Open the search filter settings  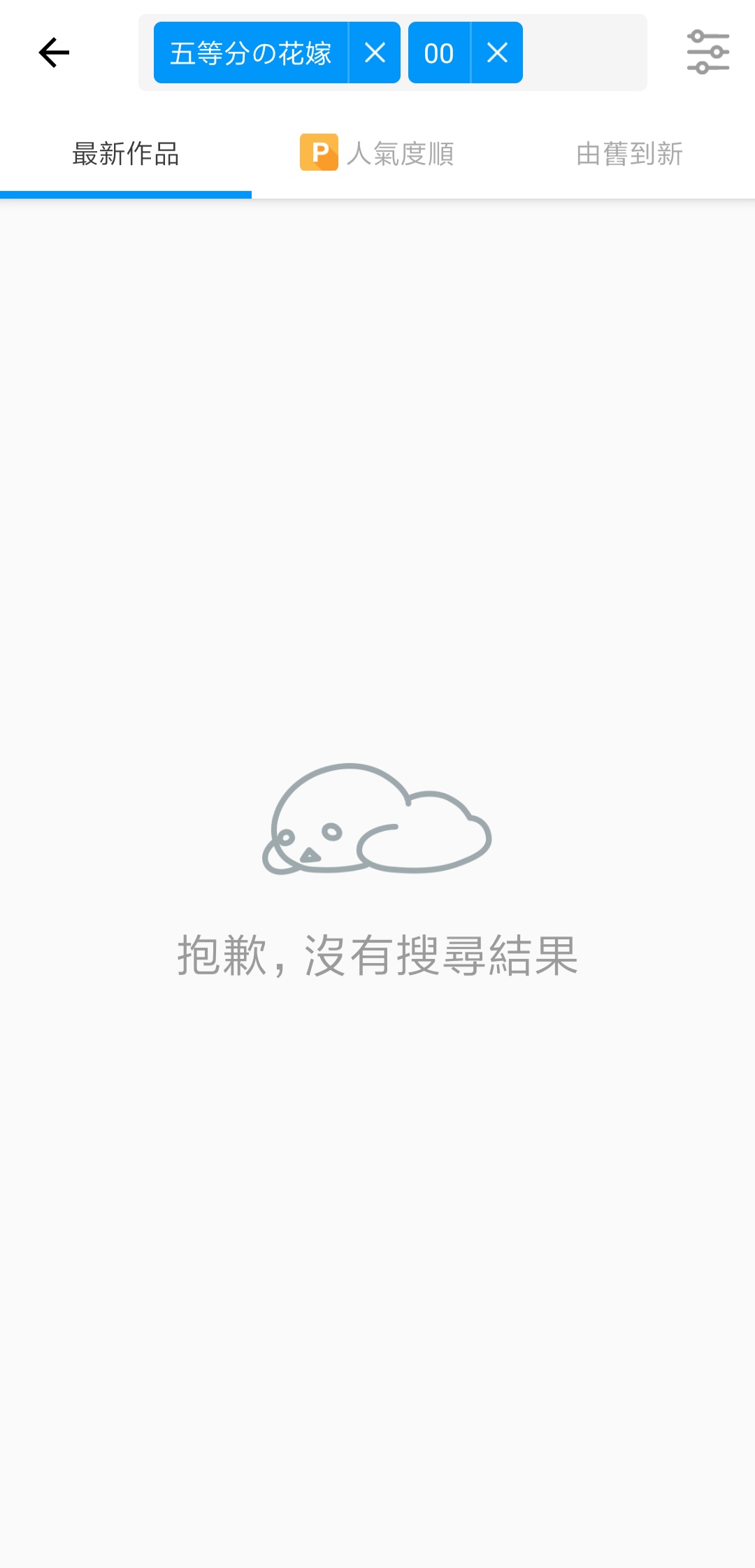(x=707, y=52)
